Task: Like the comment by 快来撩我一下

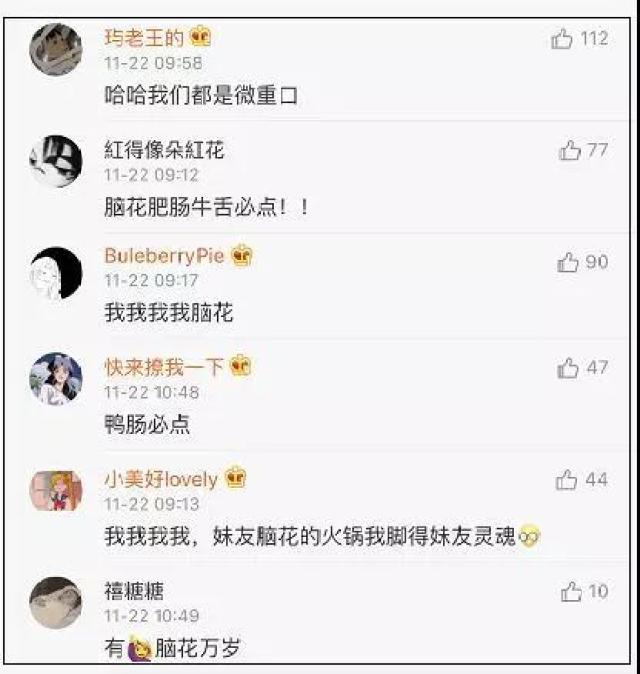Action: tap(568, 368)
